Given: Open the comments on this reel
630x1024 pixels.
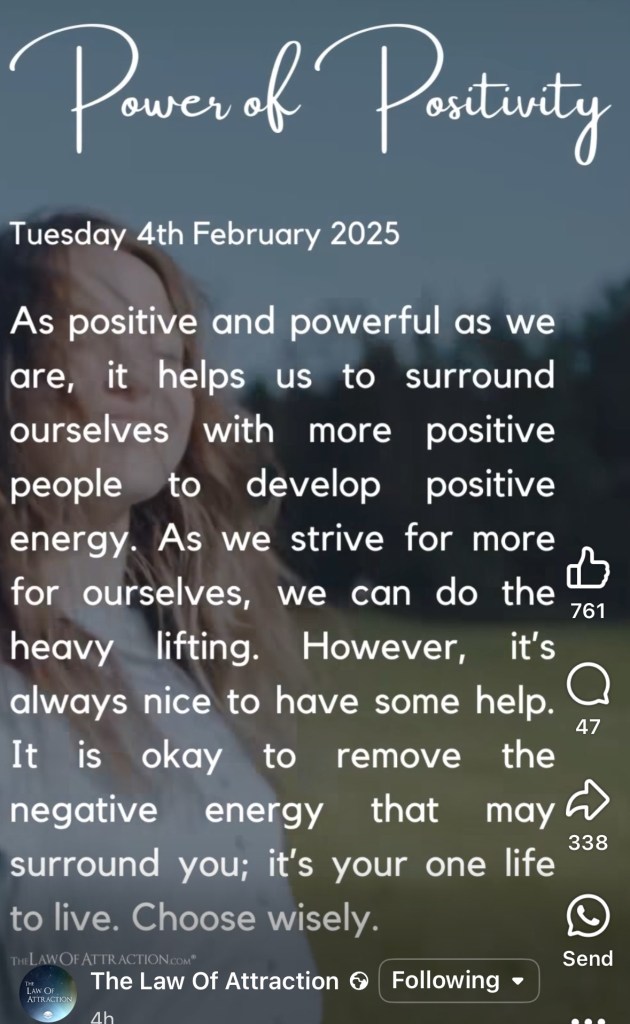Looking at the screenshot, I should 587,686.
